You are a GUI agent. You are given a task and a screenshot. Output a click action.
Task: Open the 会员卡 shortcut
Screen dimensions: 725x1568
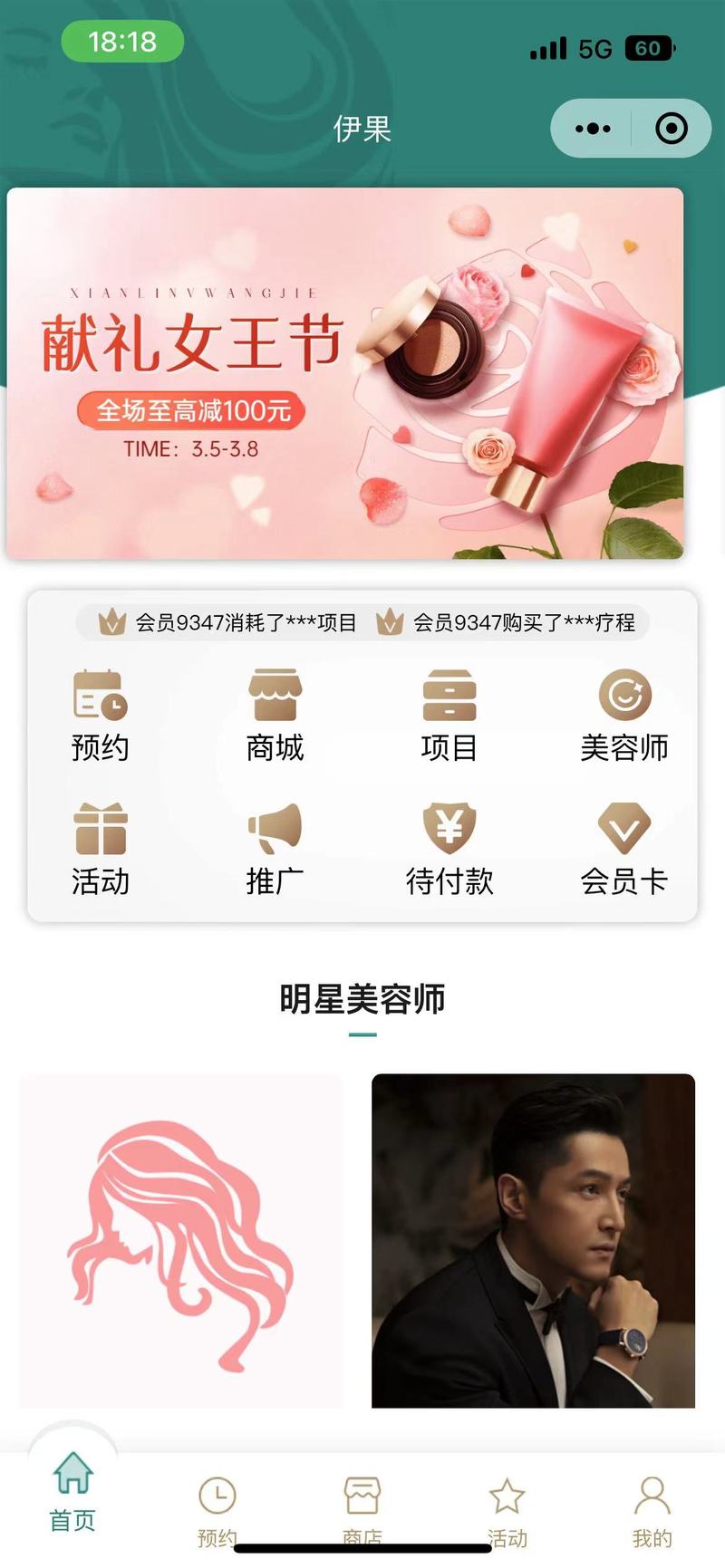(x=624, y=850)
